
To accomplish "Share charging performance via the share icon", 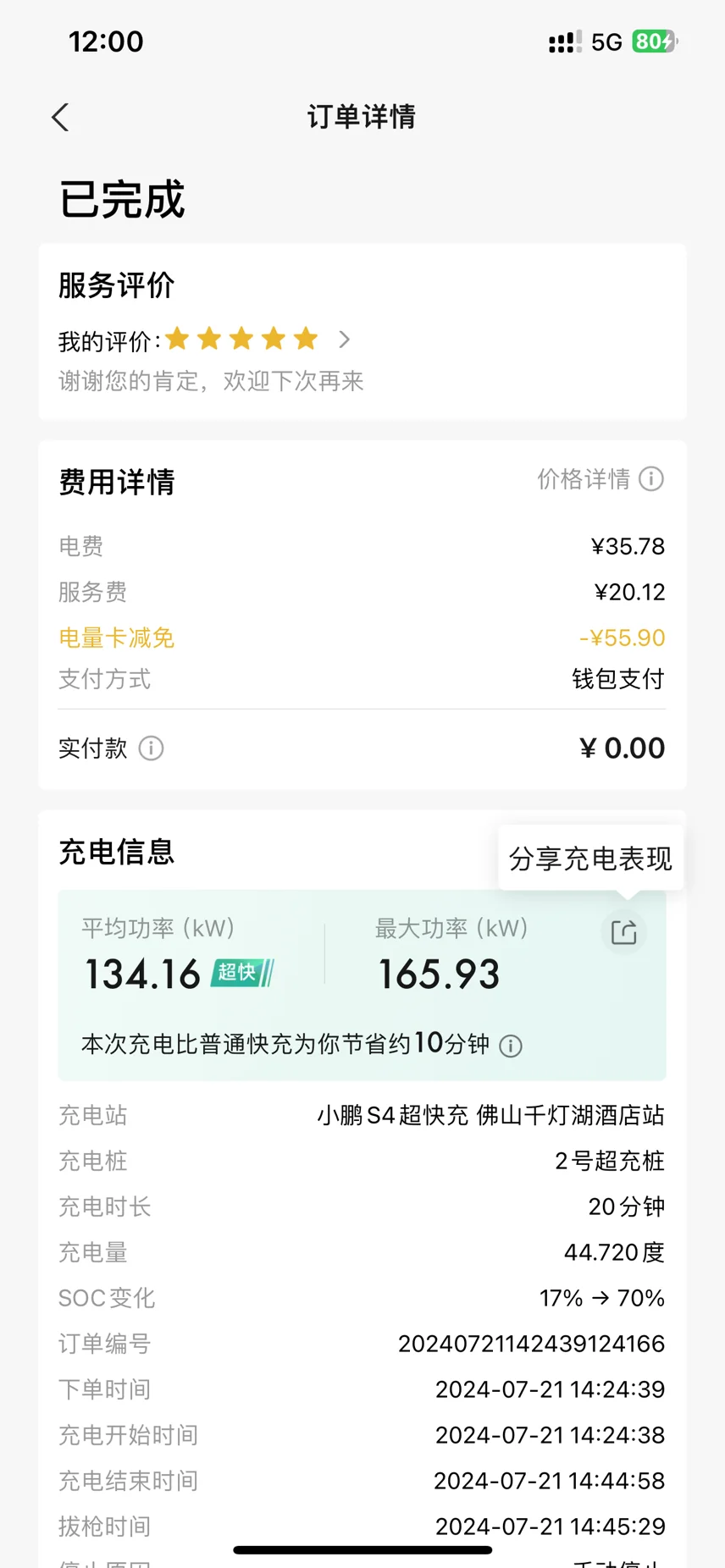I will 624,932.
